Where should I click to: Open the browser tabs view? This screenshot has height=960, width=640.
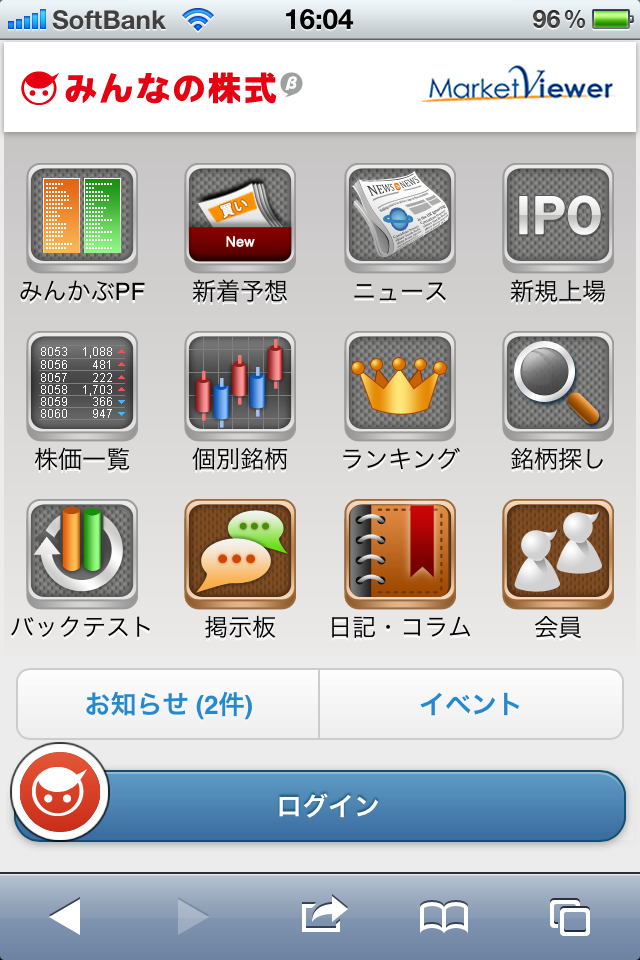coord(570,916)
